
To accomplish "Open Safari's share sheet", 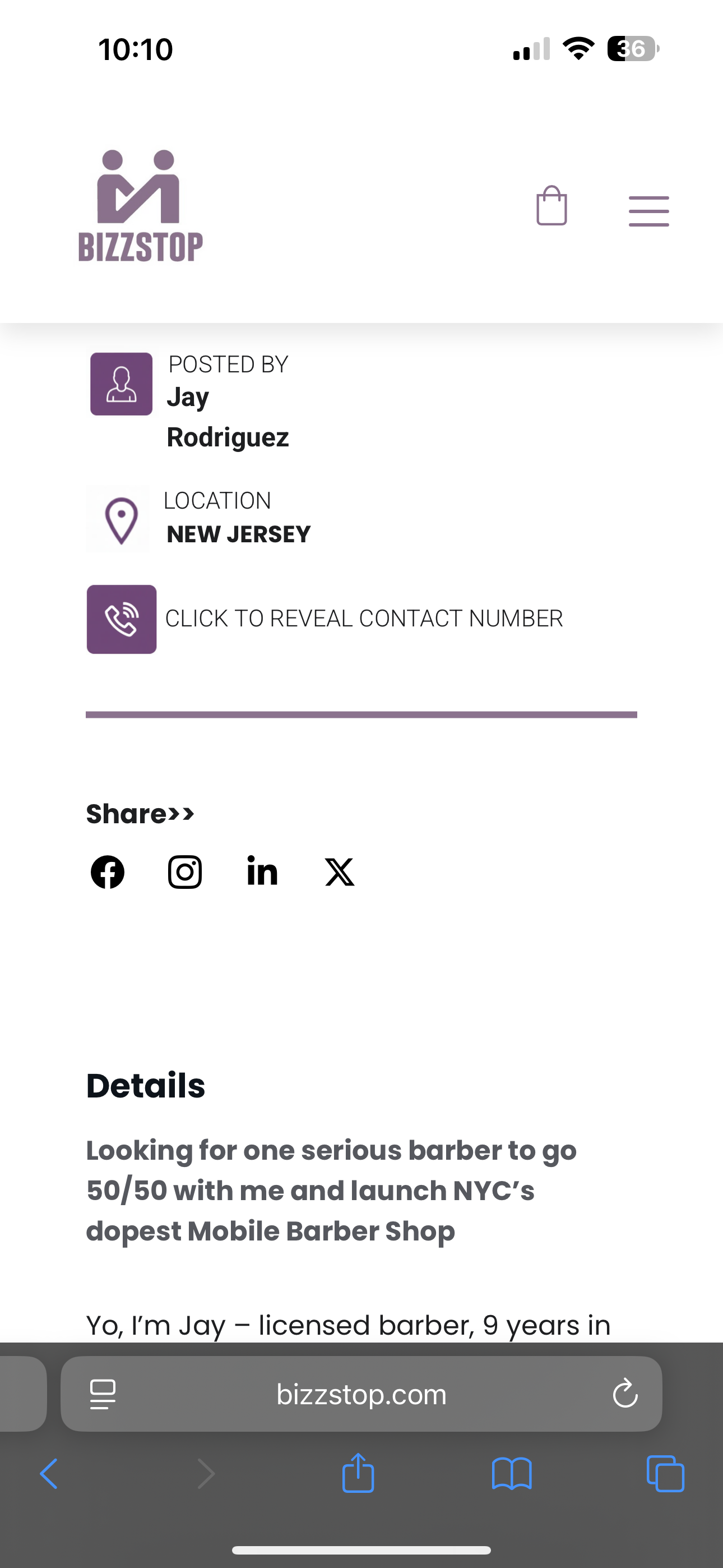I will pyautogui.click(x=359, y=1473).
